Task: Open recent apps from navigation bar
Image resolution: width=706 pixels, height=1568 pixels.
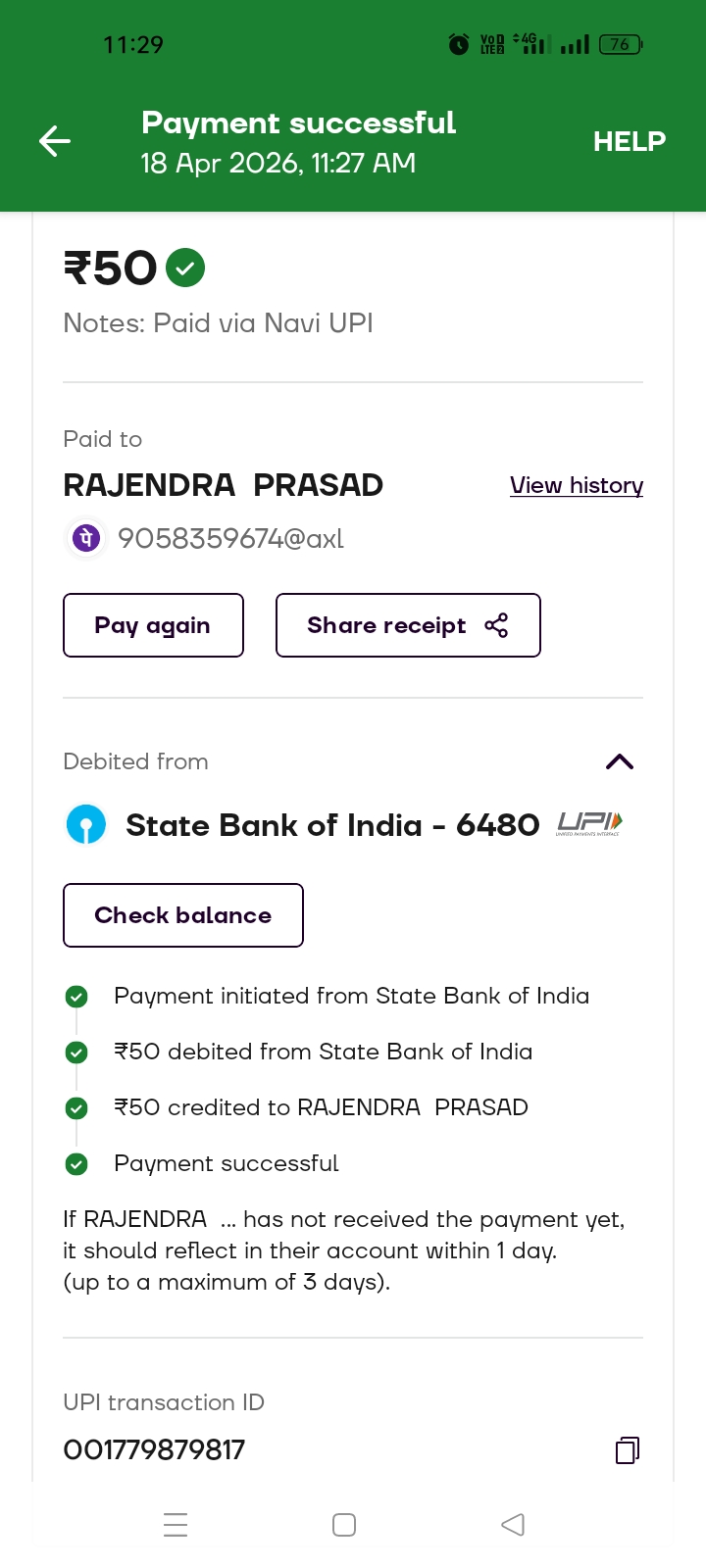Action: 176,1525
